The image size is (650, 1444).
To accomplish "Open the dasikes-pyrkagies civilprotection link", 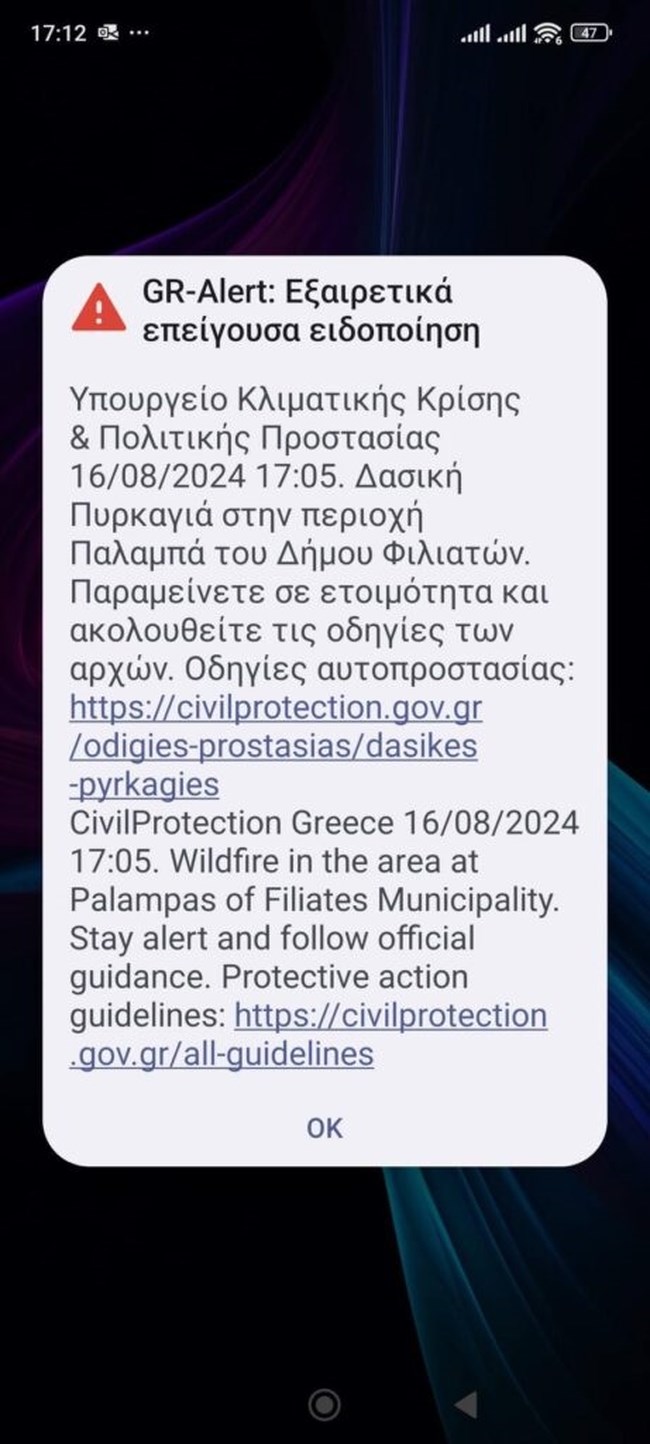I will tap(275, 746).
